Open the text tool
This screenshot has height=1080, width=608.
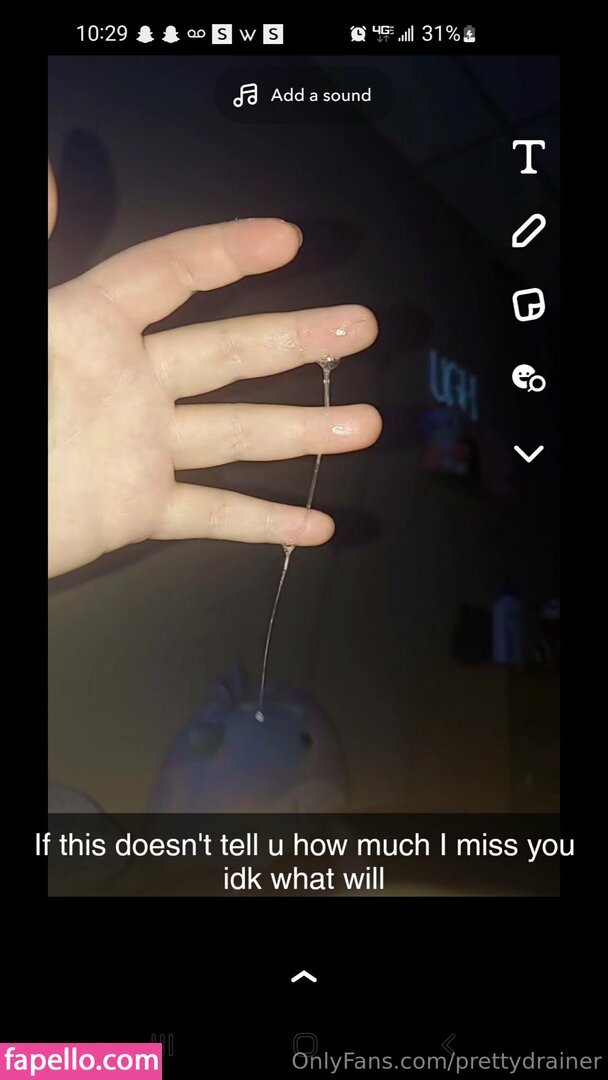[x=528, y=157]
